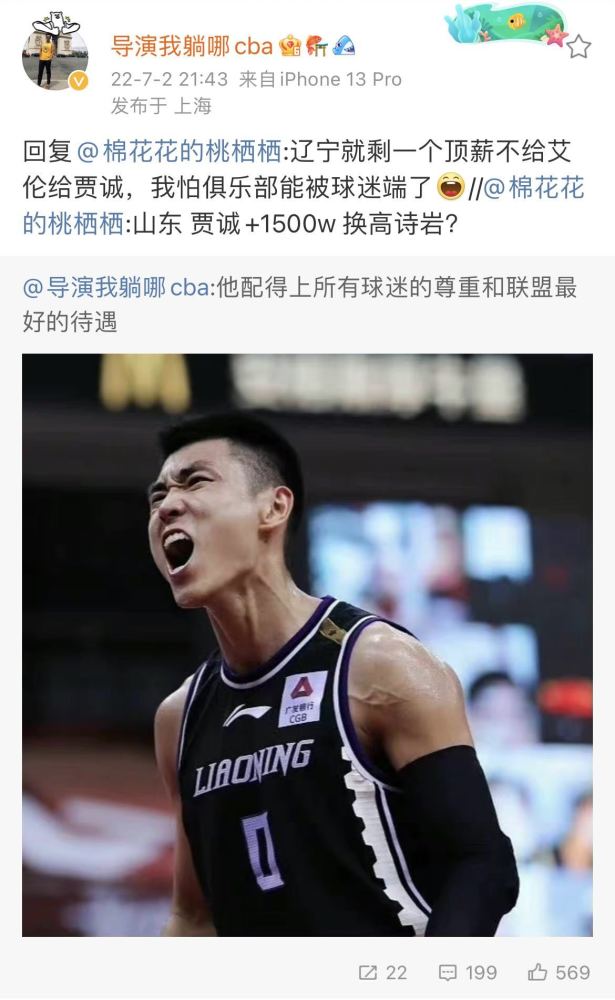
Task: Open the 199 comments
Action: [468, 971]
